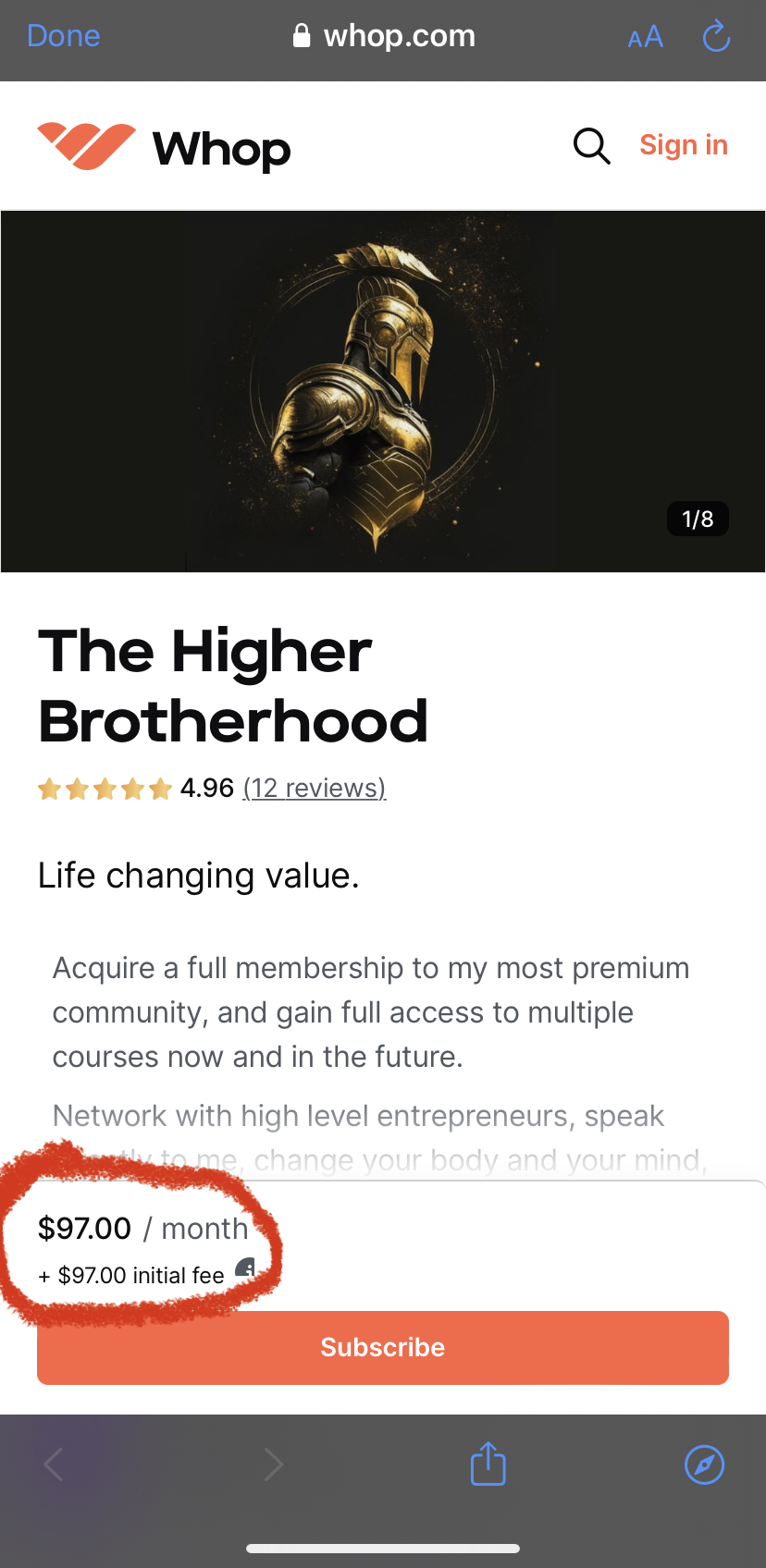This screenshot has width=766, height=1568.
Task: Reload the whop.com page
Action: pos(716,37)
